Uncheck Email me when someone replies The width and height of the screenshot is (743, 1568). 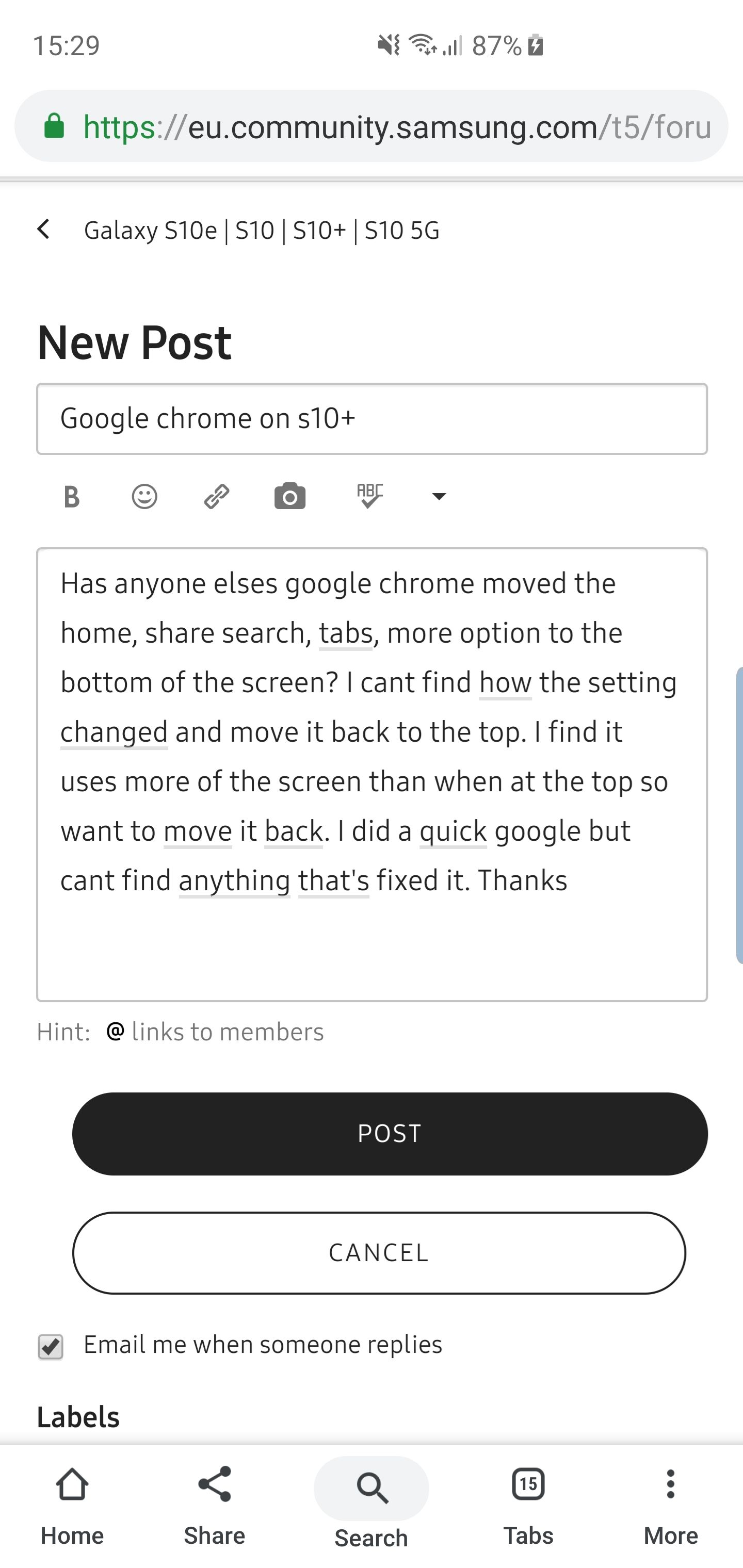[x=51, y=1346]
